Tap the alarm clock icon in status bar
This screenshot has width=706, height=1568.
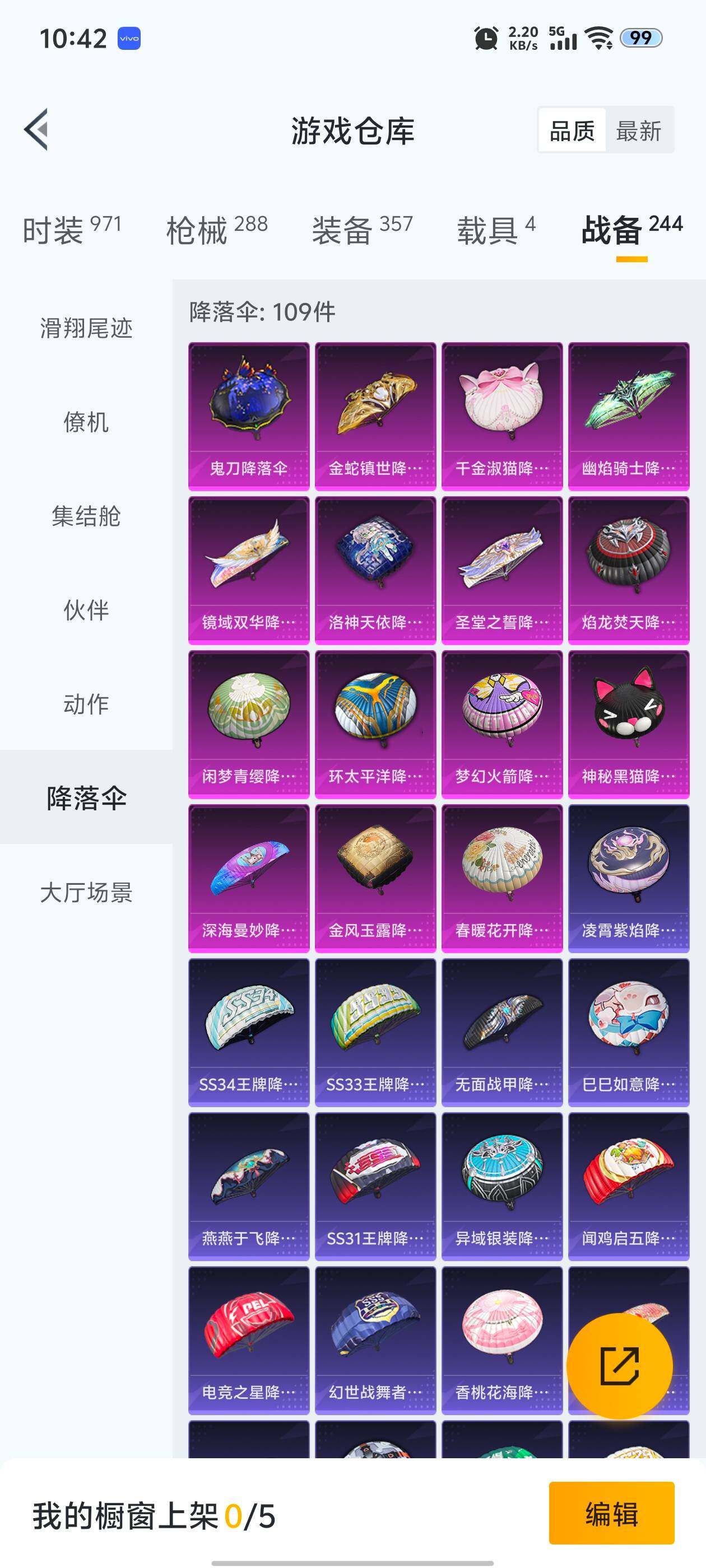pyautogui.click(x=485, y=38)
